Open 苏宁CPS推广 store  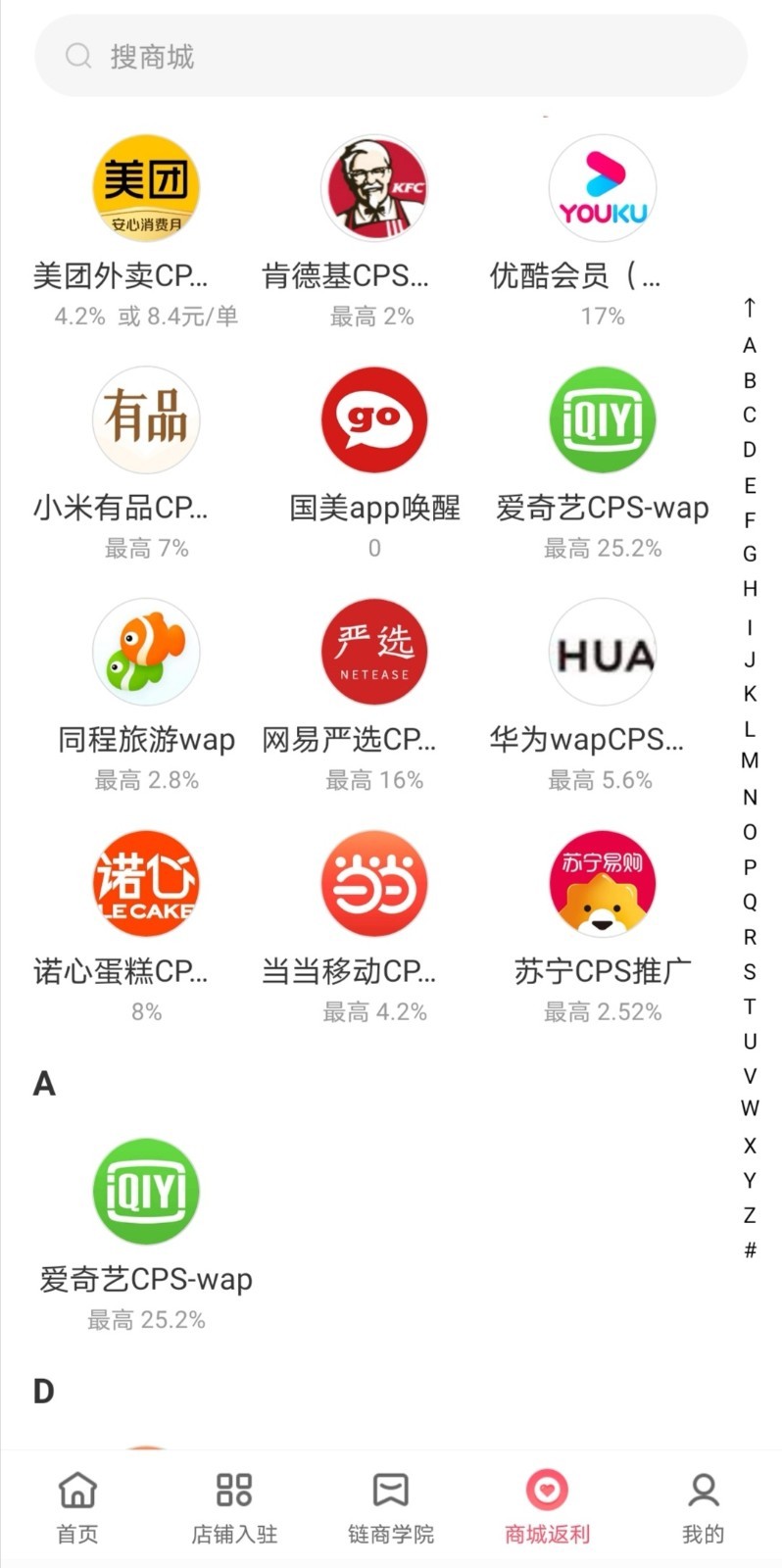[x=602, y=884]
